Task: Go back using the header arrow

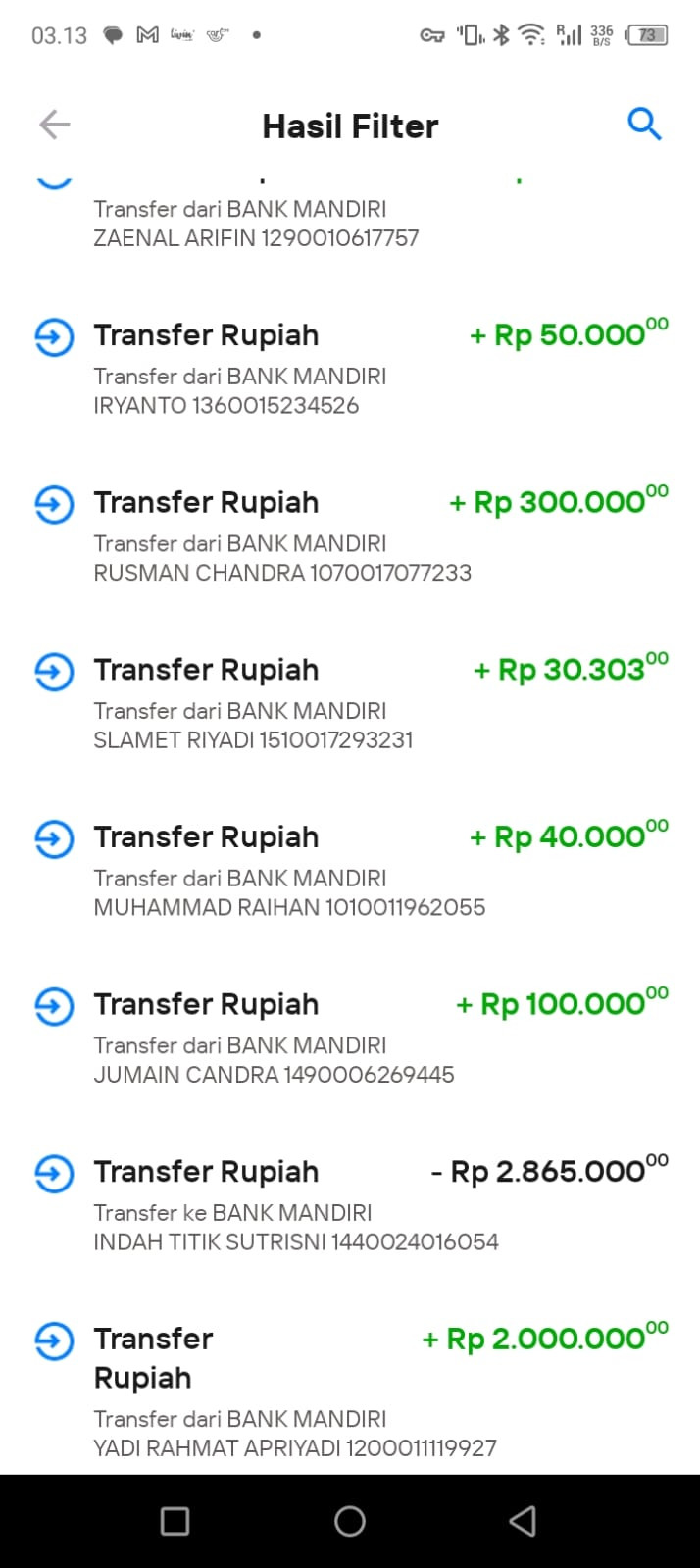Action: [55, 125]
